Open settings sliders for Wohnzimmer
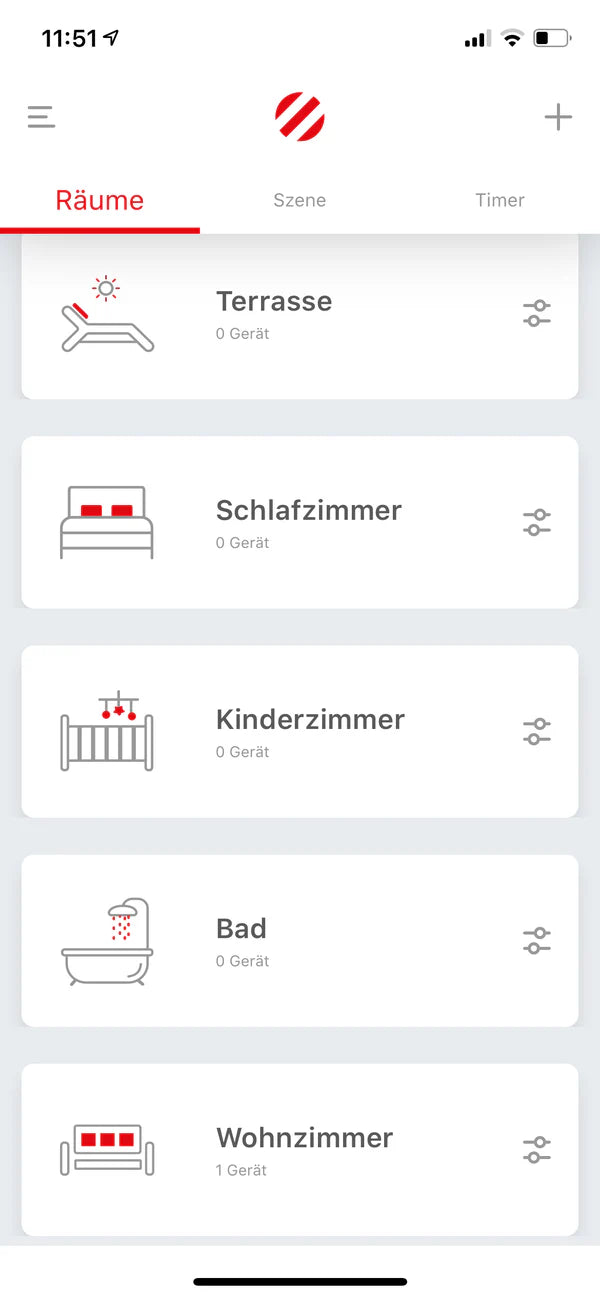The width and height of the screenshot is (600, 1298). point(537,1149)
